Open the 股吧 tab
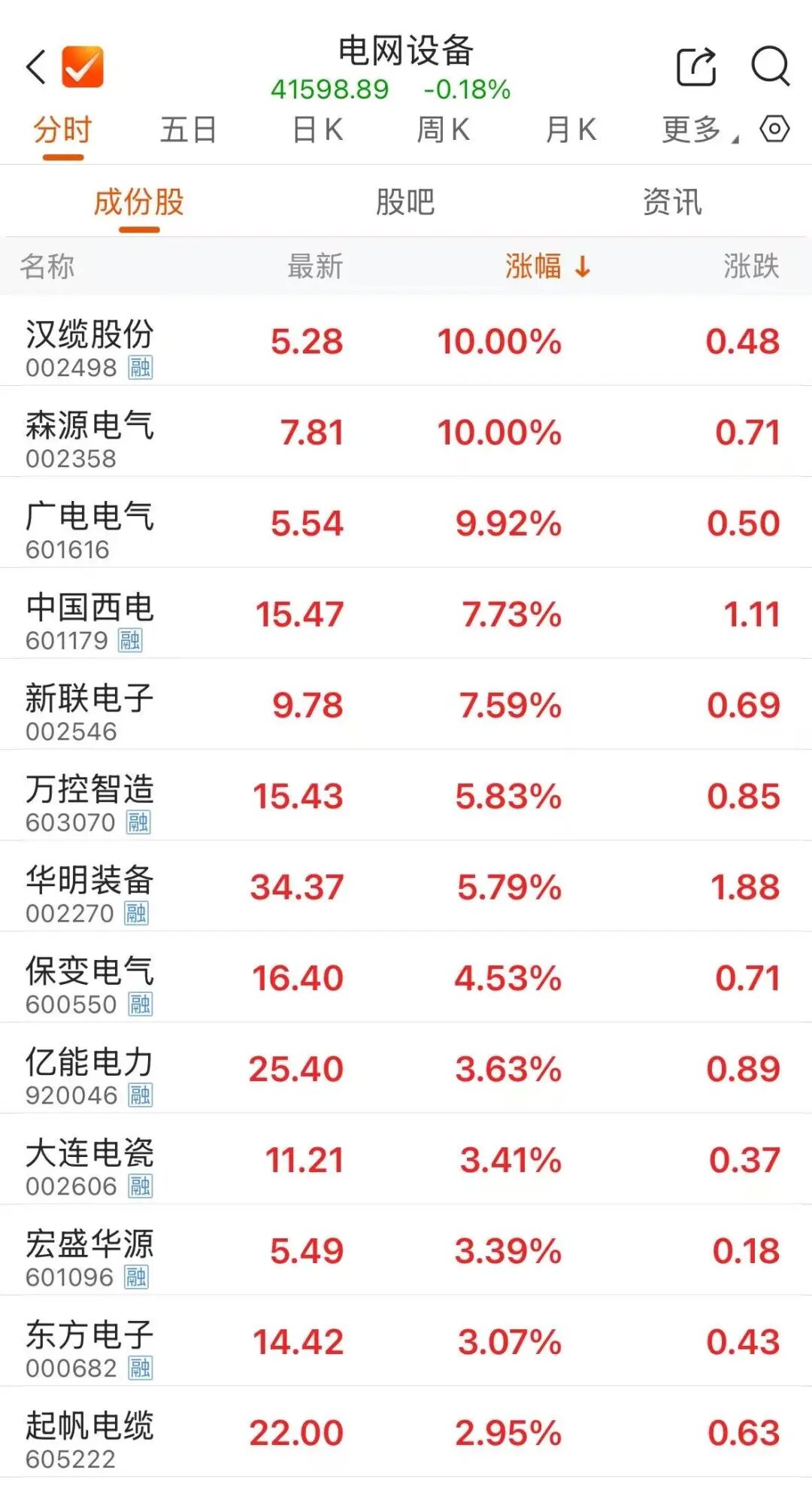The width and height of the screenshot is (812, 1485). (x=405, y=202)
